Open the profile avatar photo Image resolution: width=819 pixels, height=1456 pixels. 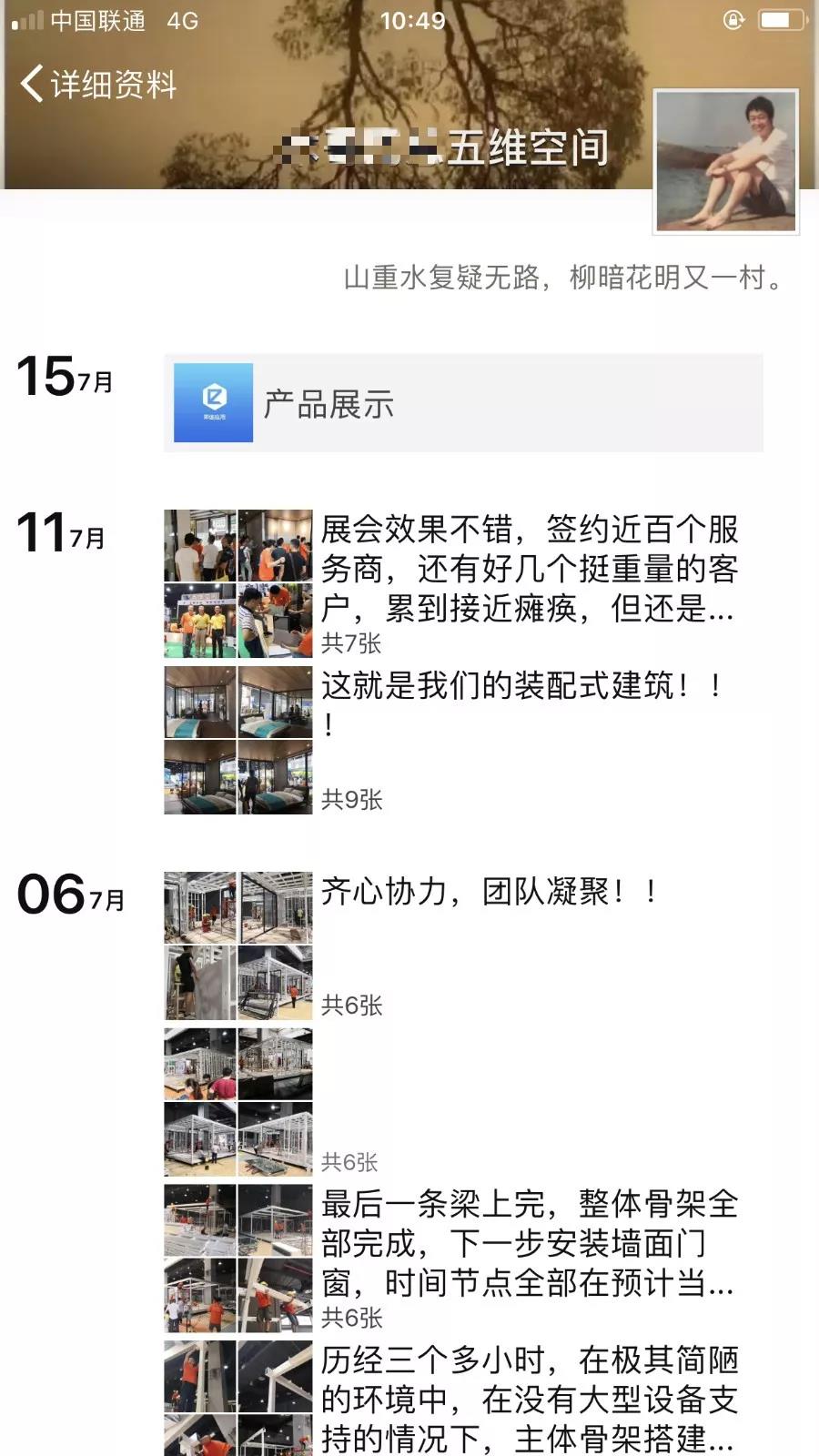click(x=726, y=161)
